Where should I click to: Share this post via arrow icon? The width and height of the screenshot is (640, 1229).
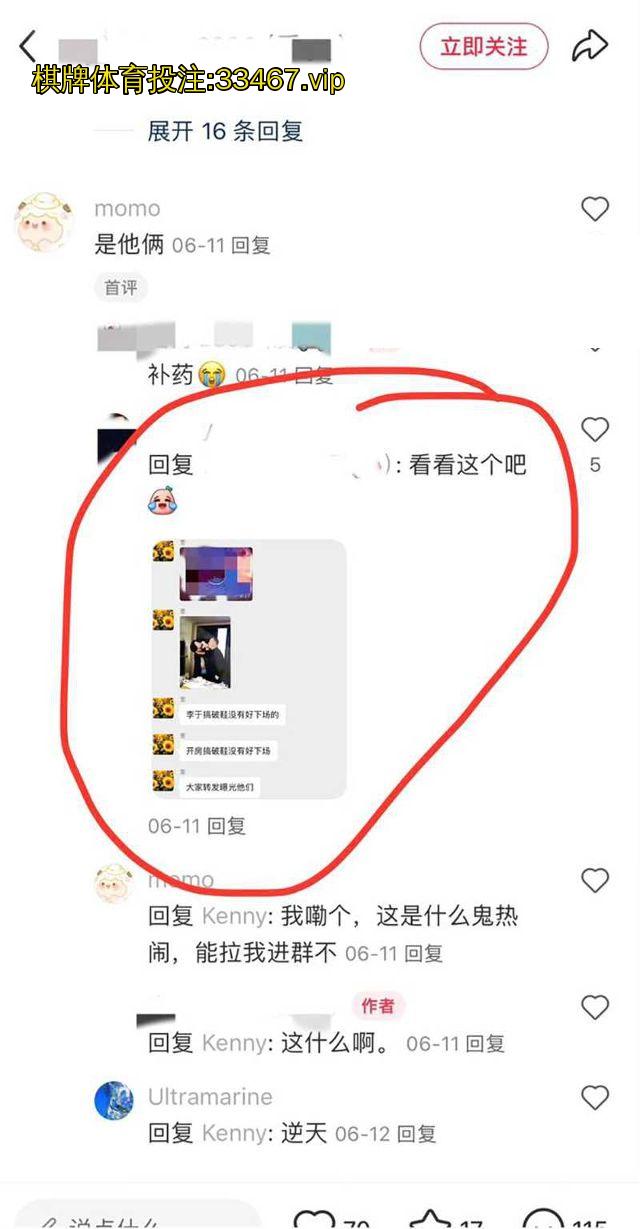(590, 46)
